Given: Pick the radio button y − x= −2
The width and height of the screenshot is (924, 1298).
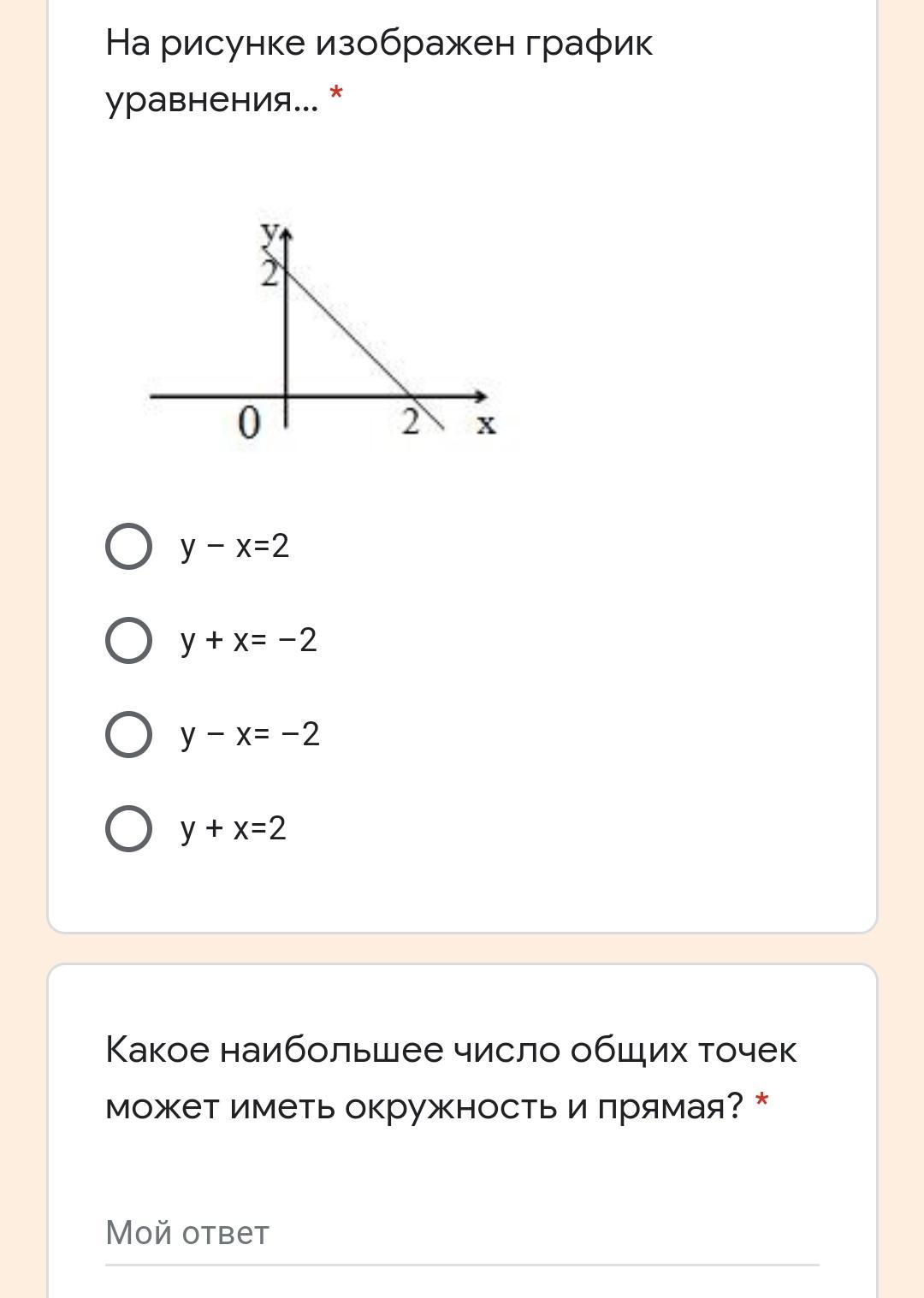Looking at the screenshot, I should click(128, 734).
